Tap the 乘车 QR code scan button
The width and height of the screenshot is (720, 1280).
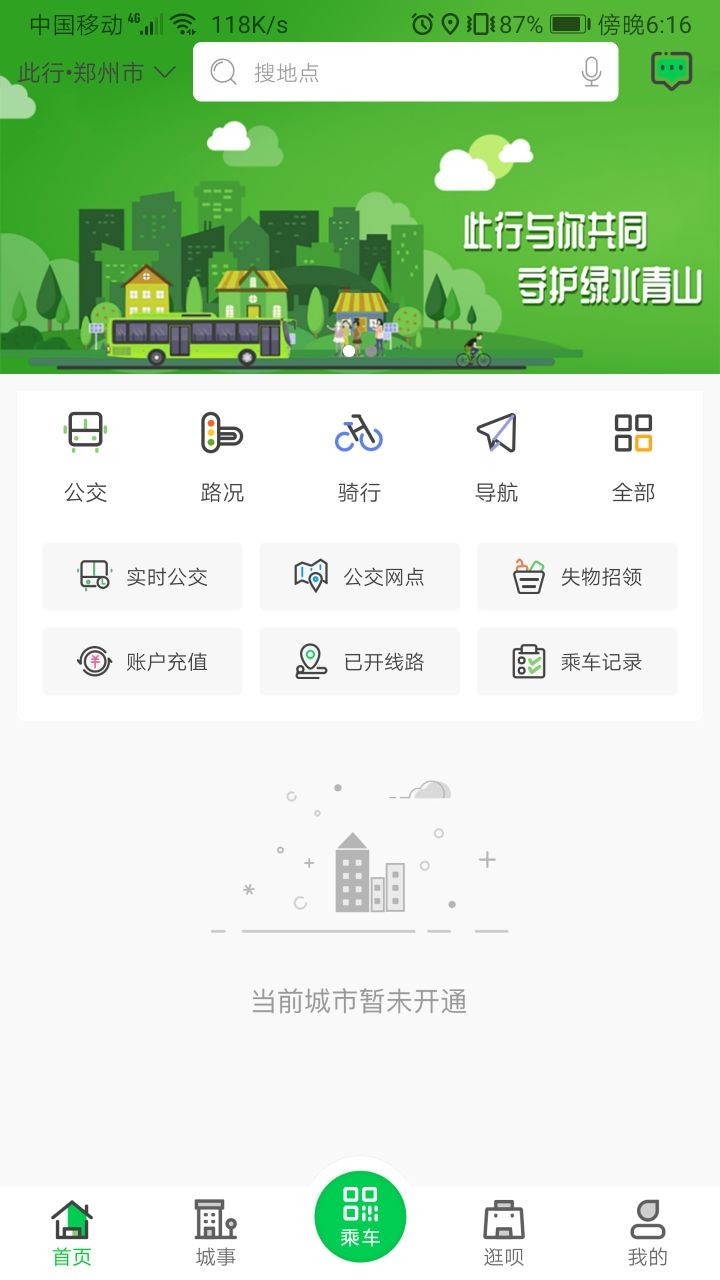tap(360, 1214)
